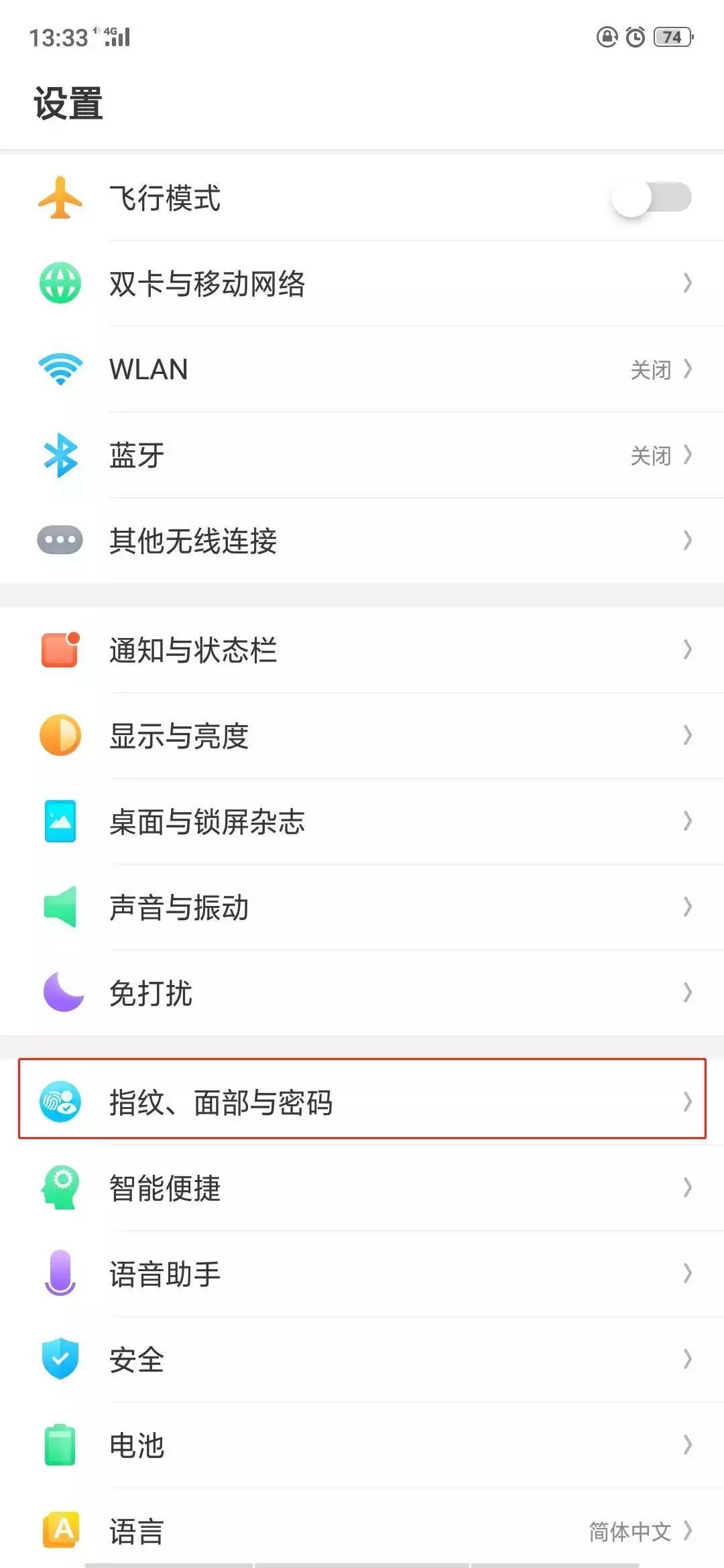The width and height of the screenshot is (724, 1568).
Task: Tap the 指纹、面部与密码 fingerprint icon
Action: 60,1102
